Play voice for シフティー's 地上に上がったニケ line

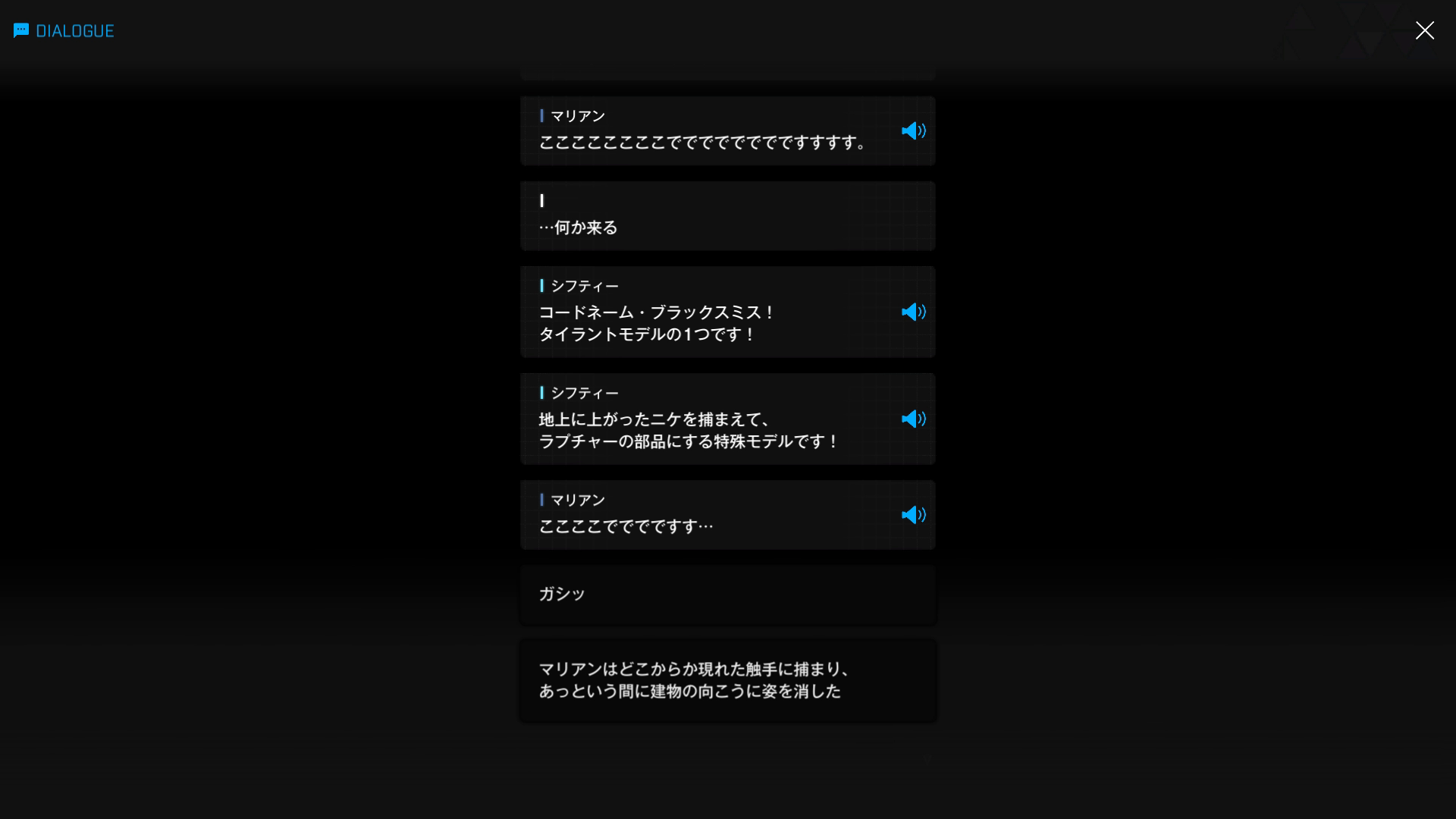[913, 419]
